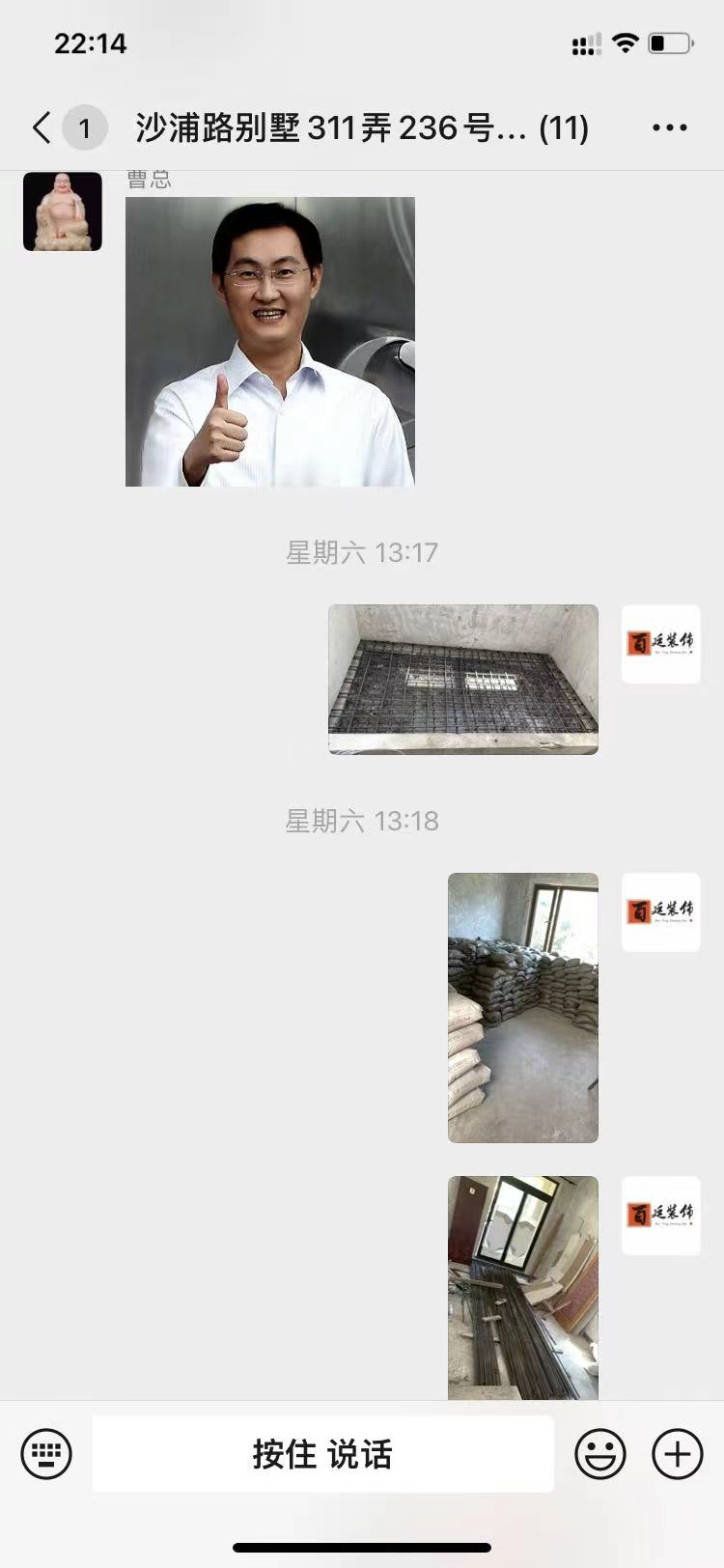Screen dimensions: 724x1568
Task: View the thumbs-up man image from 曹总
Action: pyautogui.click(x=270, y=342)
